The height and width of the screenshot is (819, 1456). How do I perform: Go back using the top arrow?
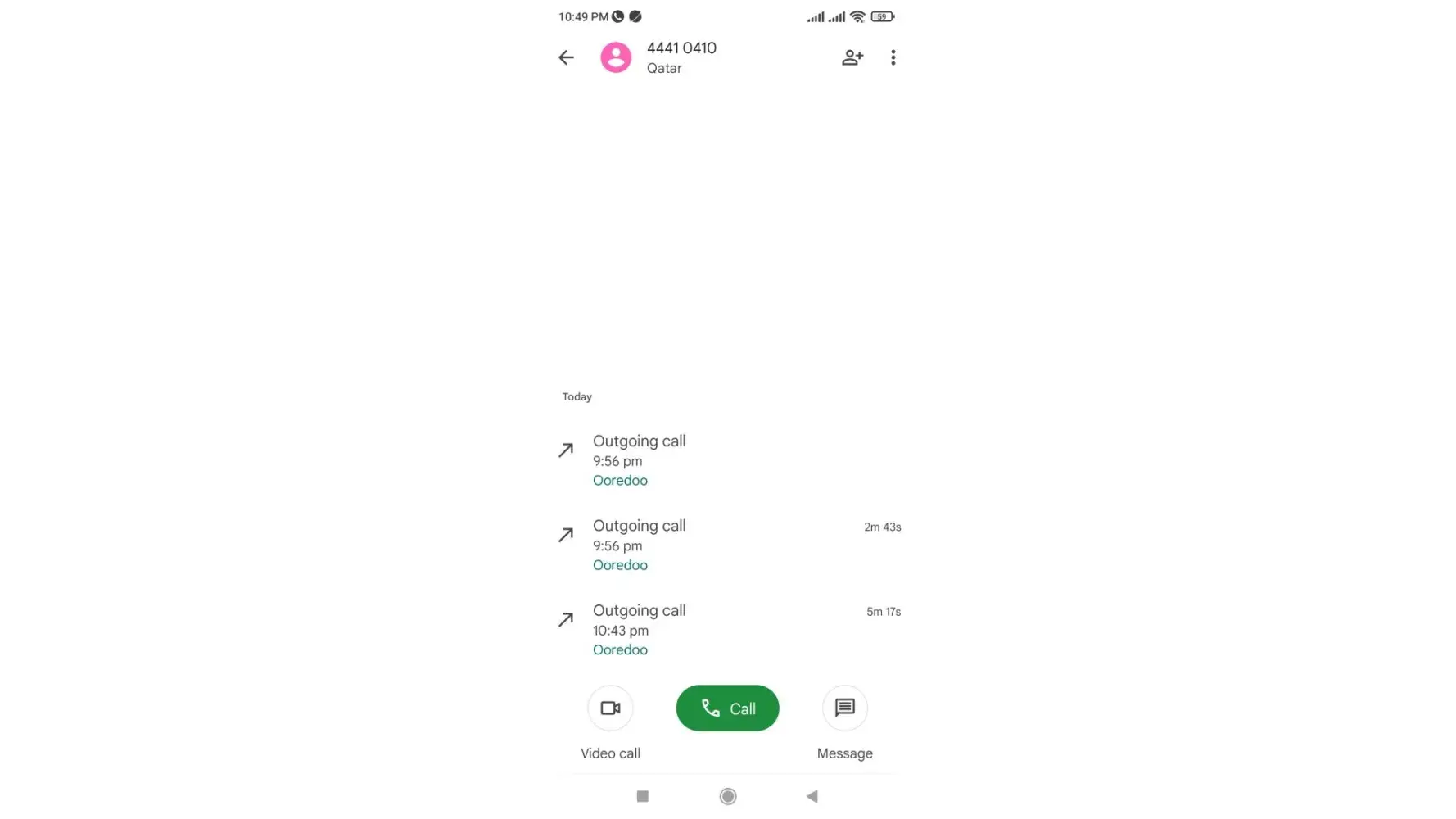point(566,57)
